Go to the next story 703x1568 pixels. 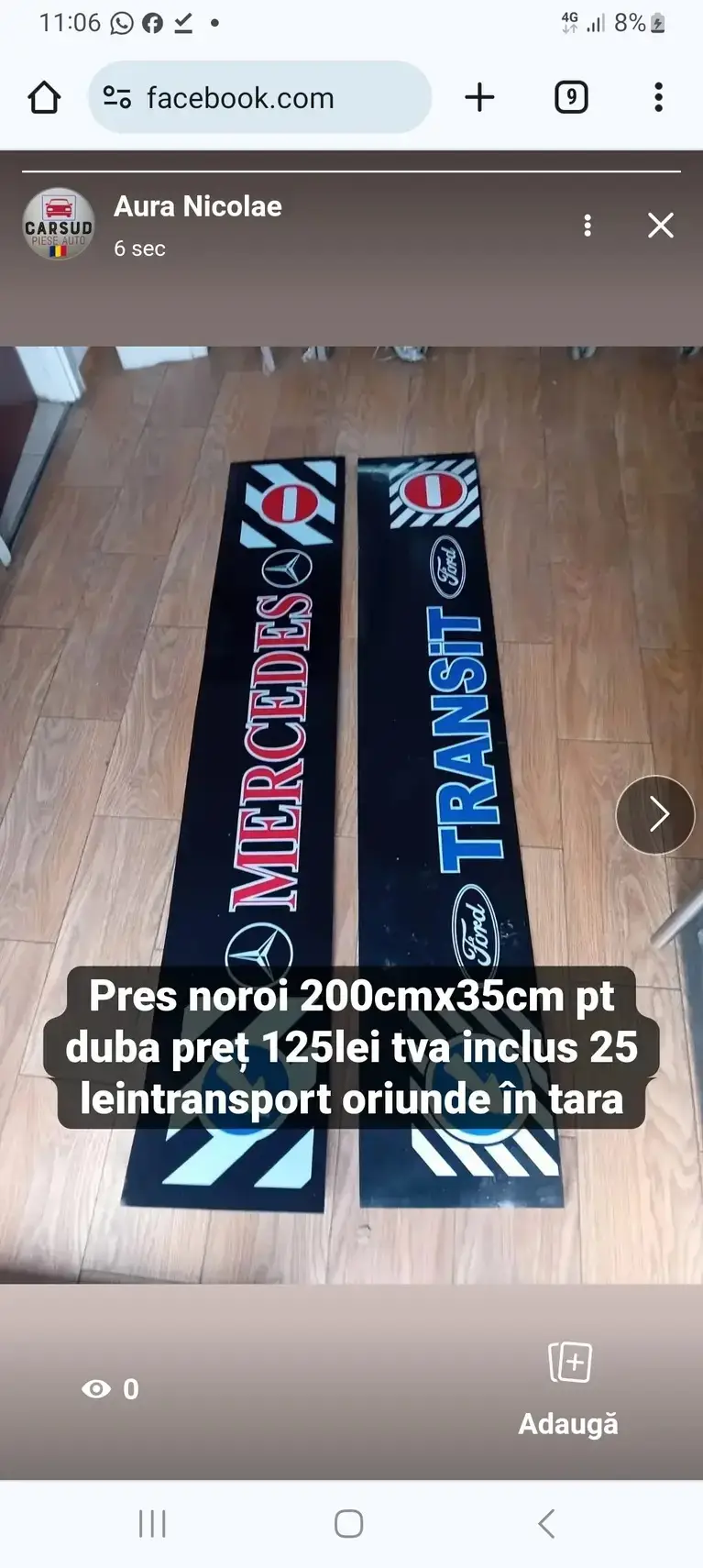click(655, 814)
